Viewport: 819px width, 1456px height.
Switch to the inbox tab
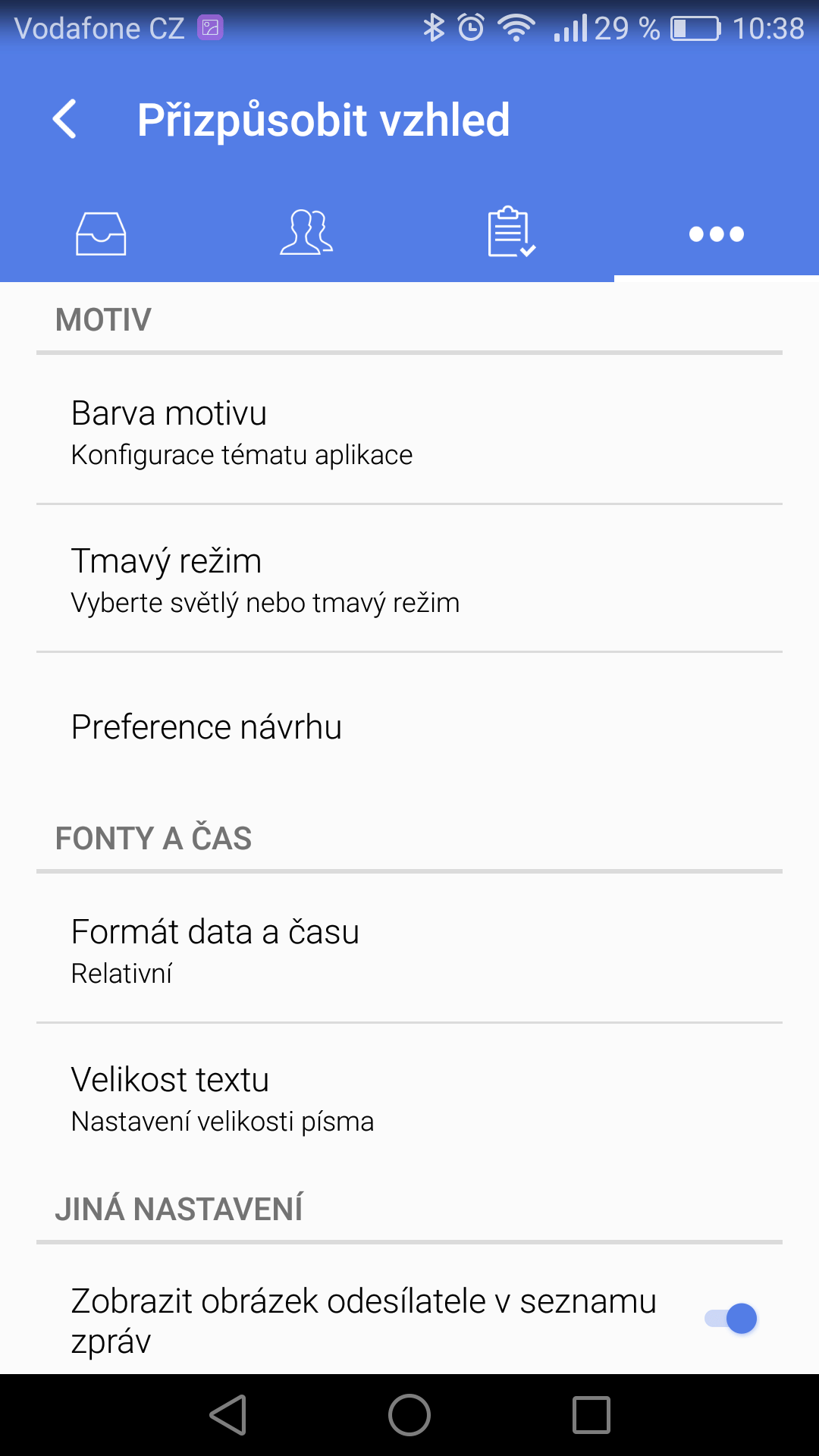[x=101, y=234]
